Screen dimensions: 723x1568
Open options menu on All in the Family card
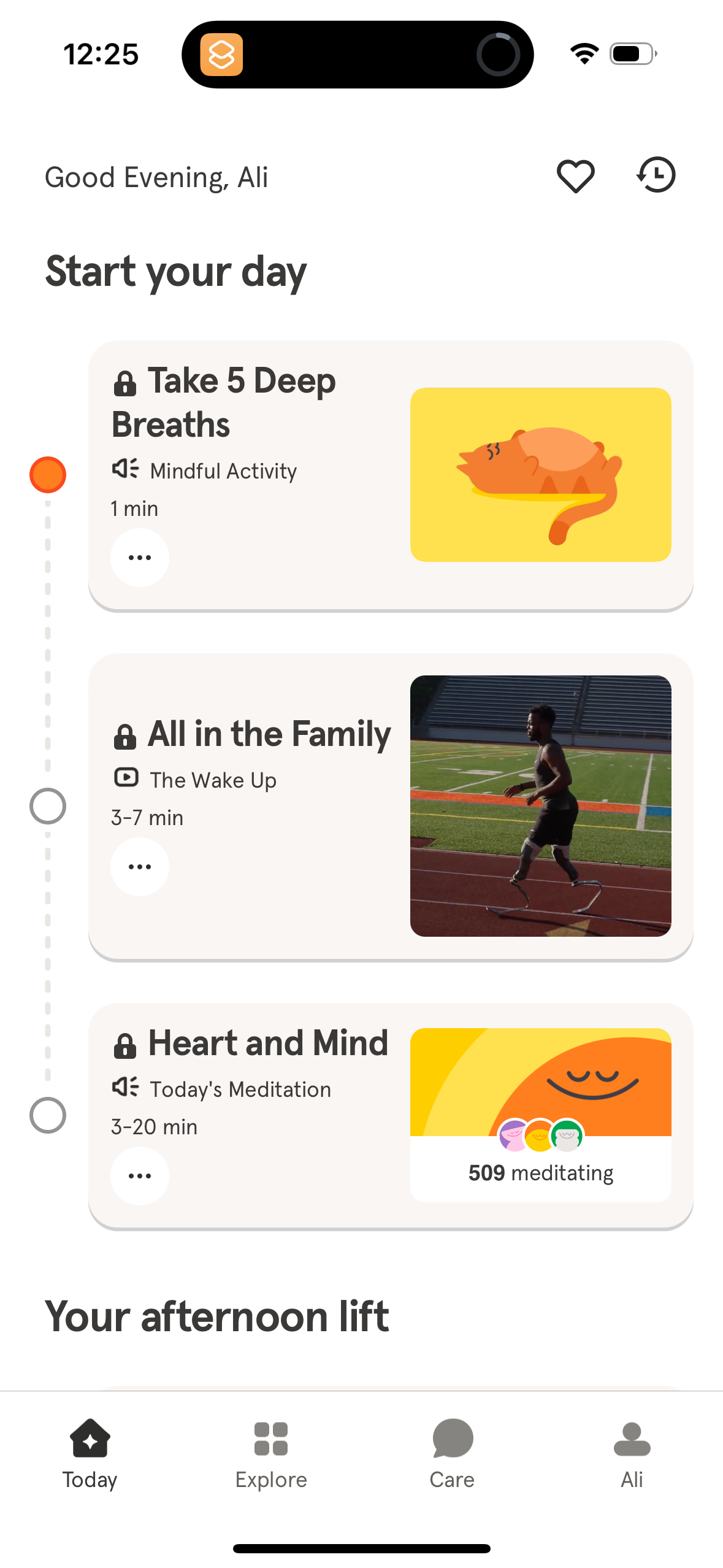pos(139,866)
